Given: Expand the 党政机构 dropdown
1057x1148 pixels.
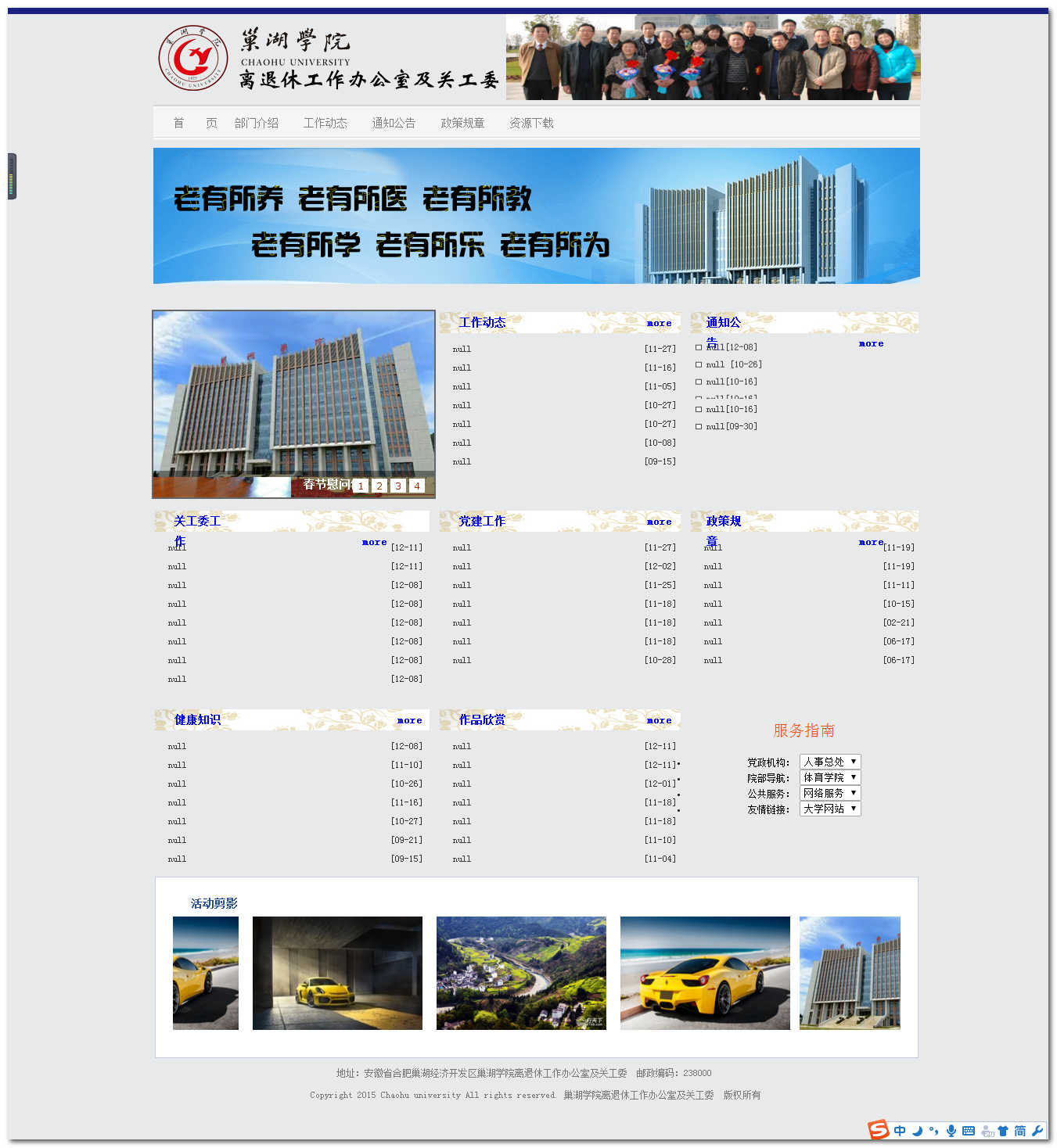Looking at the screenshot, I should (829, 762).
